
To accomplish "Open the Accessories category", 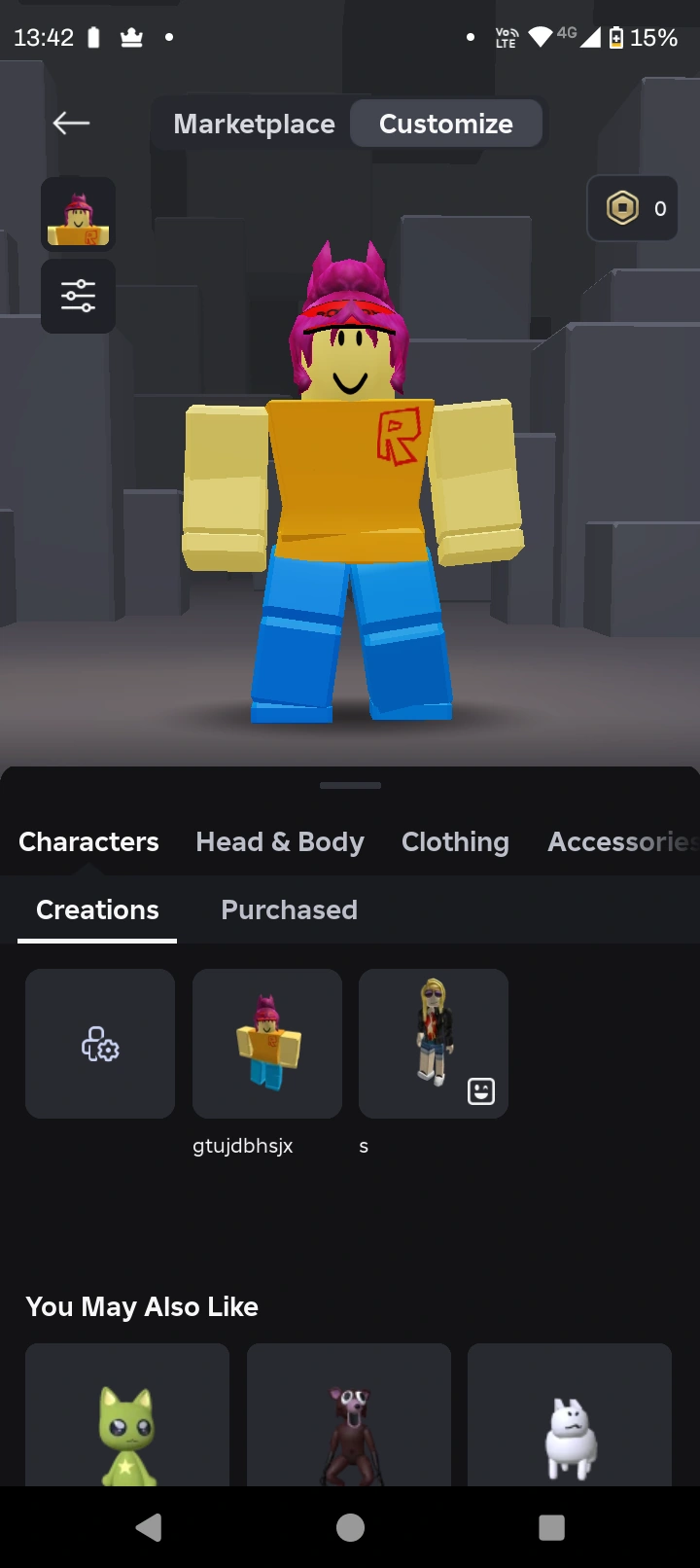I will [623, 841].
